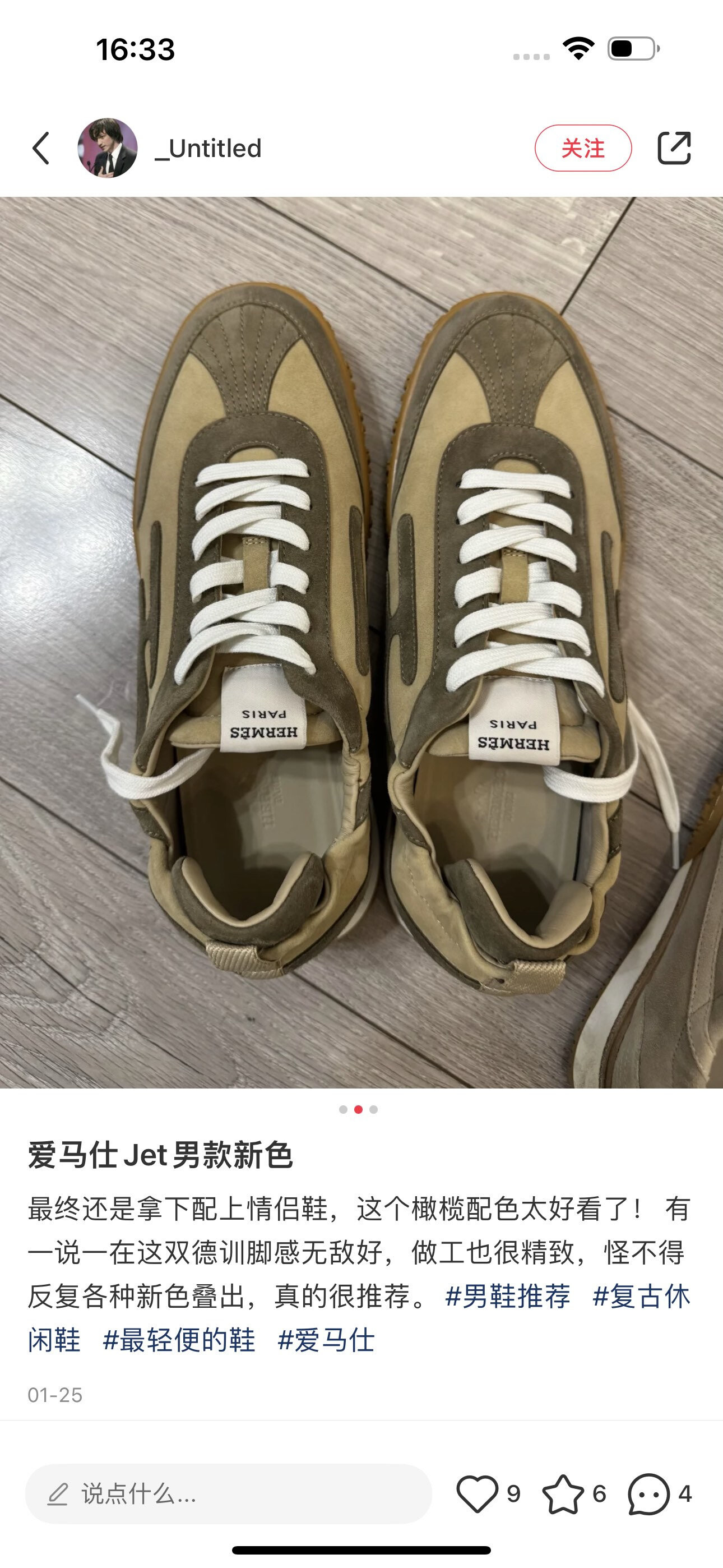Screen dimensions: 723x1568
Task: Follow _Untitled with the 关注 button
Action: tap(582, 148)
